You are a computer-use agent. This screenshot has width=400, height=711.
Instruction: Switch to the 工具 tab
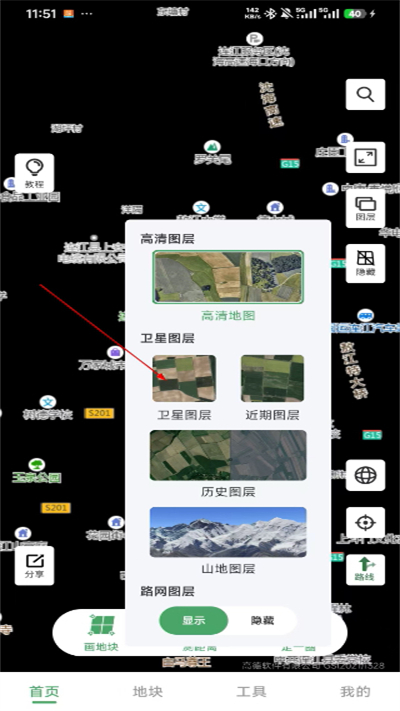(x=251, y=692)
